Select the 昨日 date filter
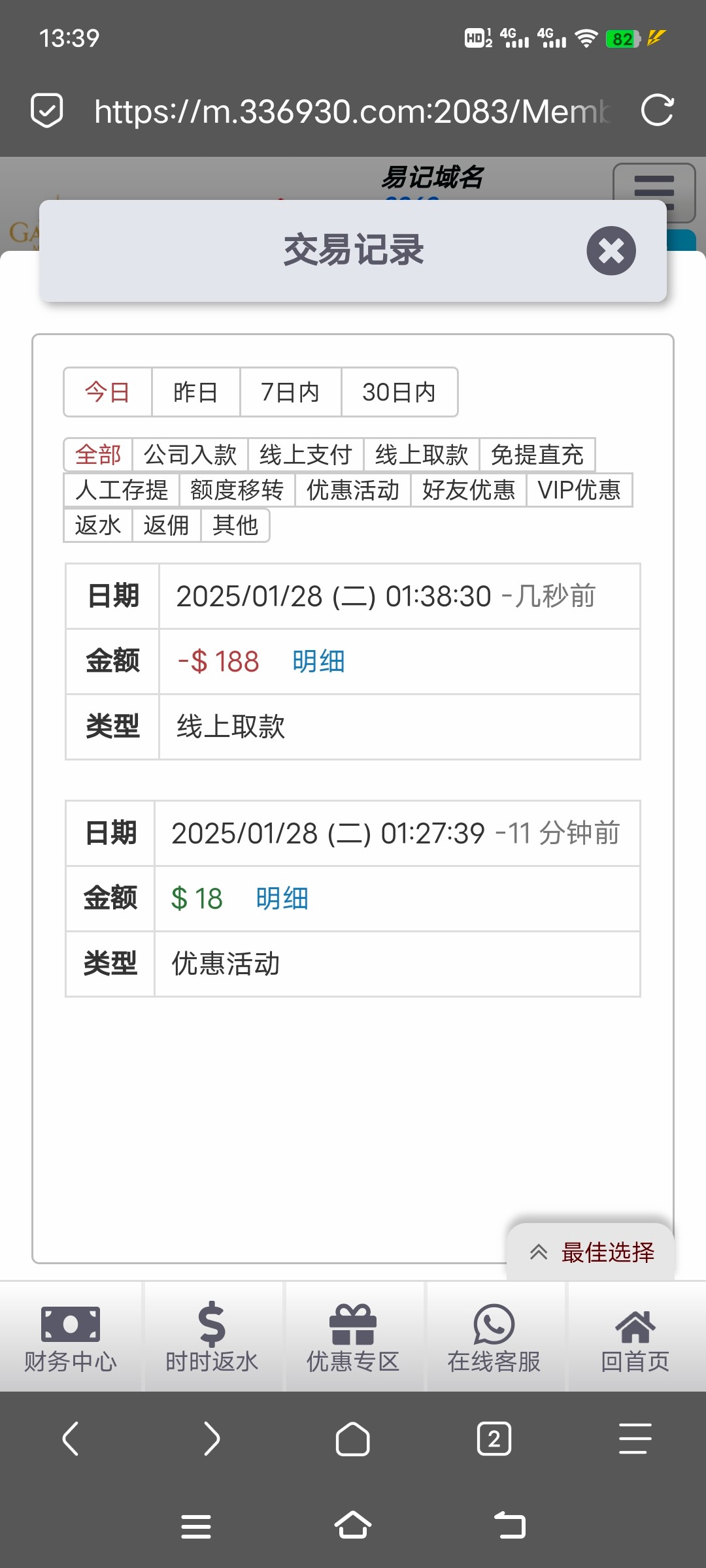This screenshot has width=706, height=1568. pos(195,392)
